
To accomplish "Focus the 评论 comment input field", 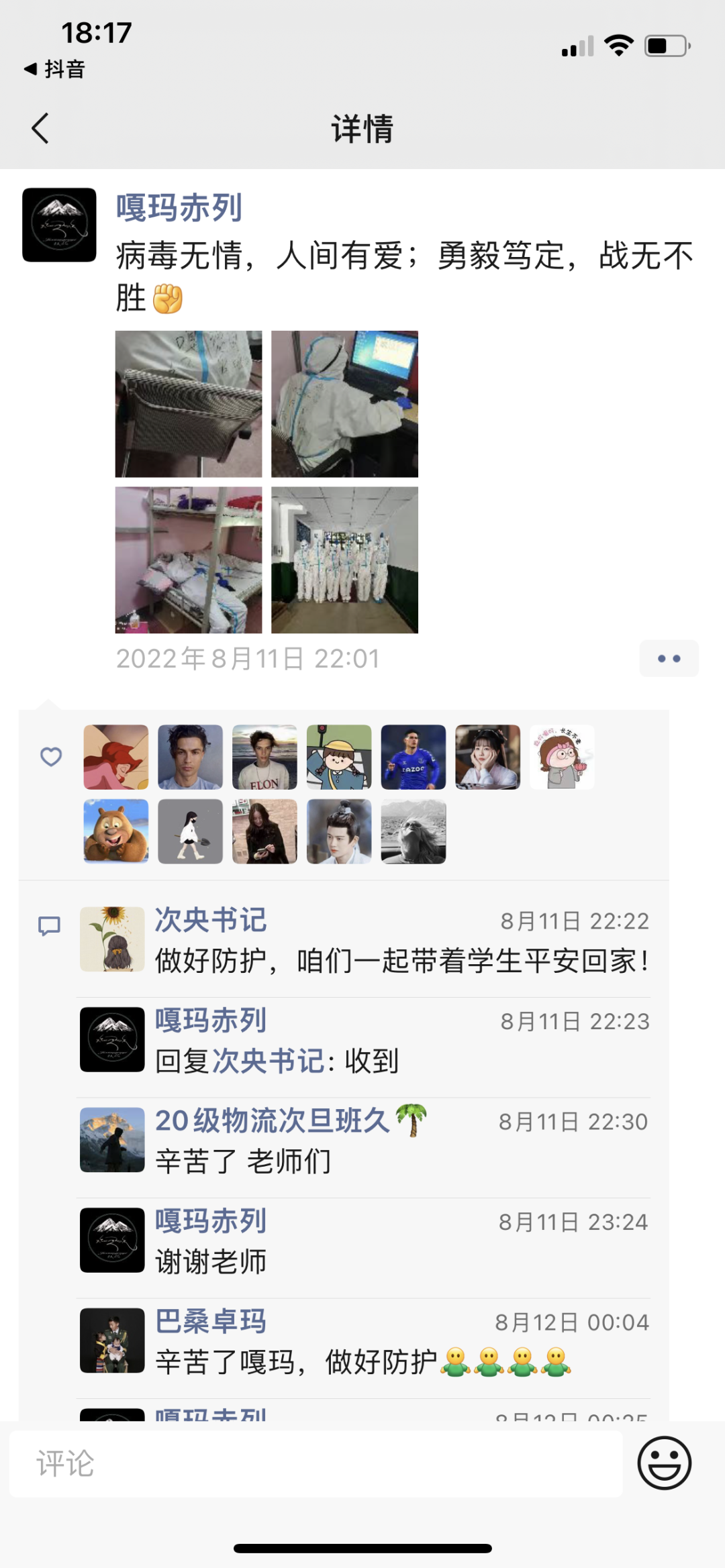I will tap(316, 1463).
